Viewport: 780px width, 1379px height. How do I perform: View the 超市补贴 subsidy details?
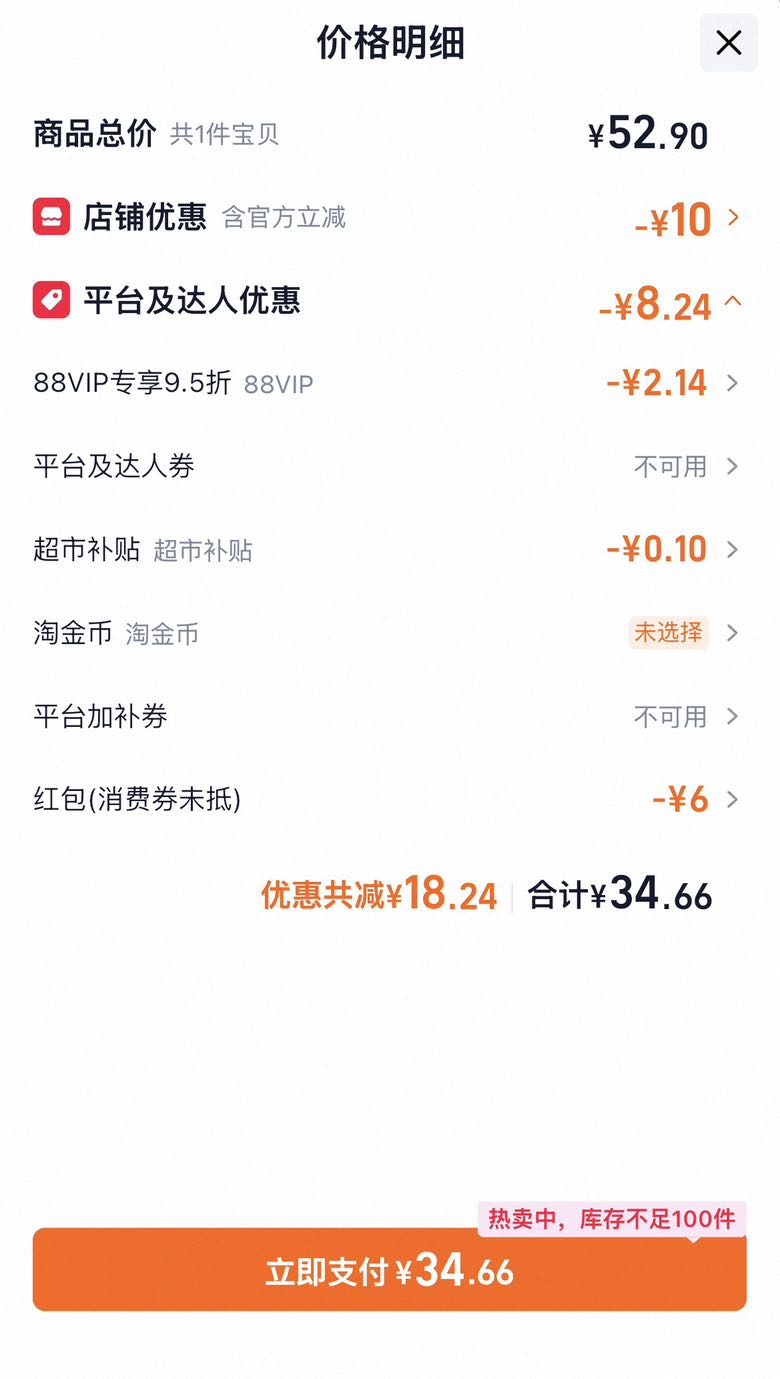pyautogui.click(x=389, y=549)
